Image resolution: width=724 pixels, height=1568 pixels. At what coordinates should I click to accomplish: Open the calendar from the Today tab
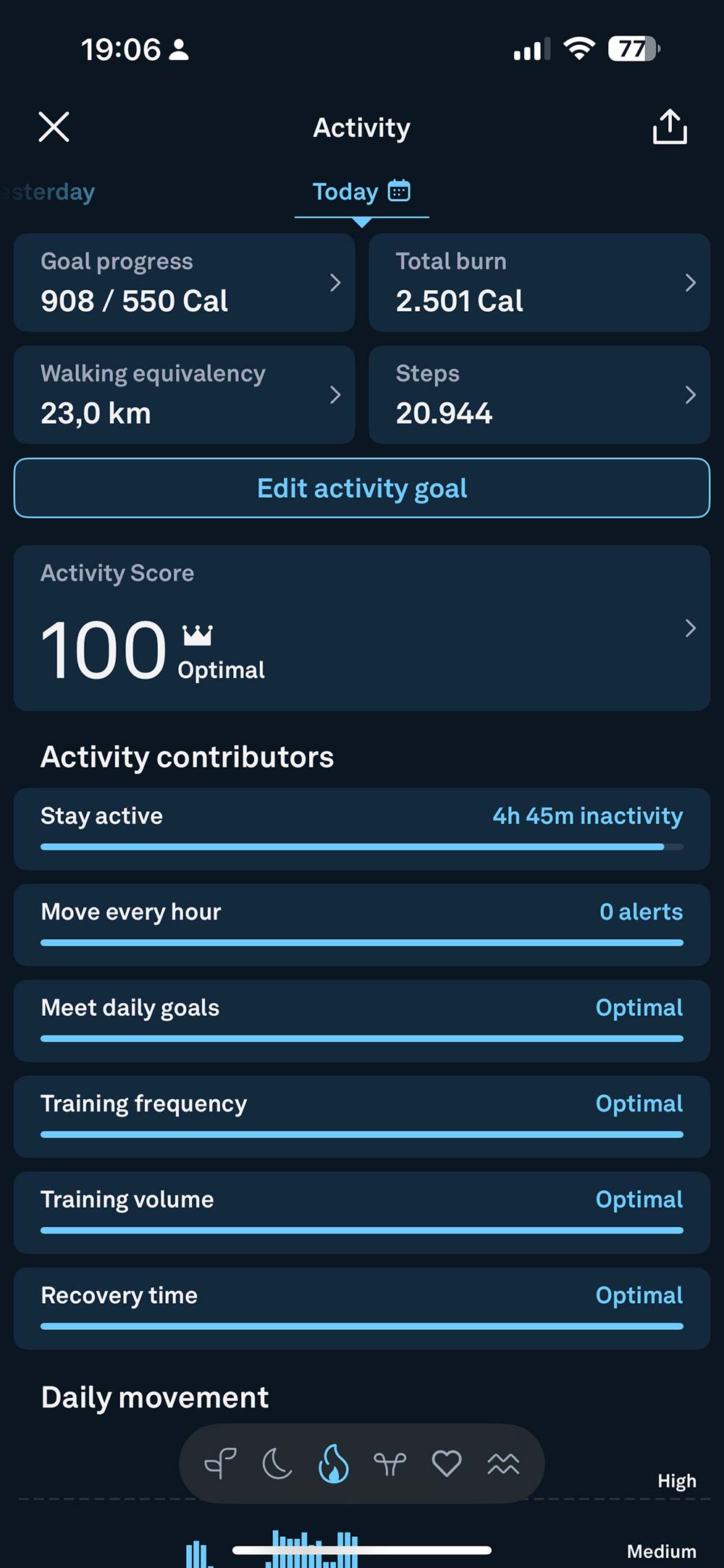click(x=399, y=191)
